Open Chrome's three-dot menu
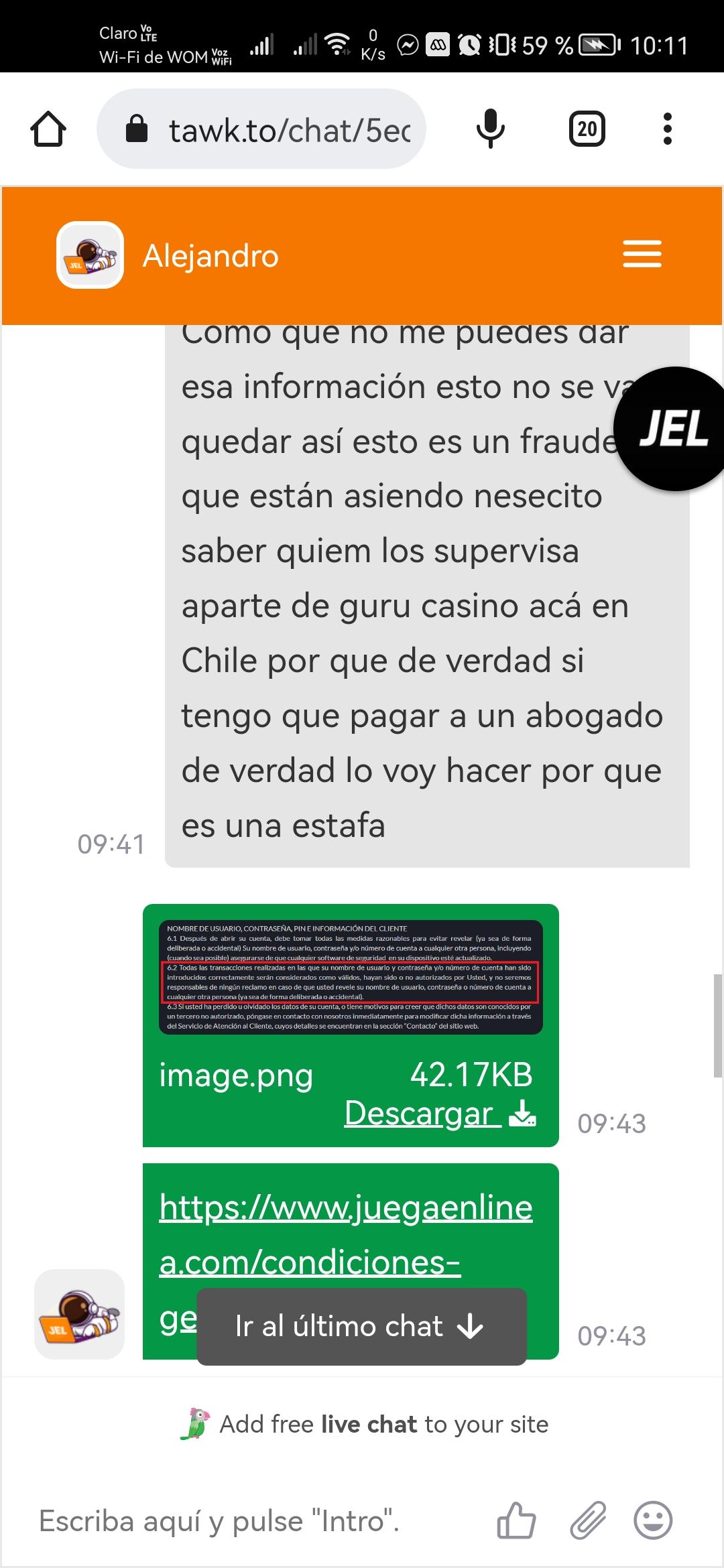This screenshot has height=1568, width=724. tap(666, 128)
